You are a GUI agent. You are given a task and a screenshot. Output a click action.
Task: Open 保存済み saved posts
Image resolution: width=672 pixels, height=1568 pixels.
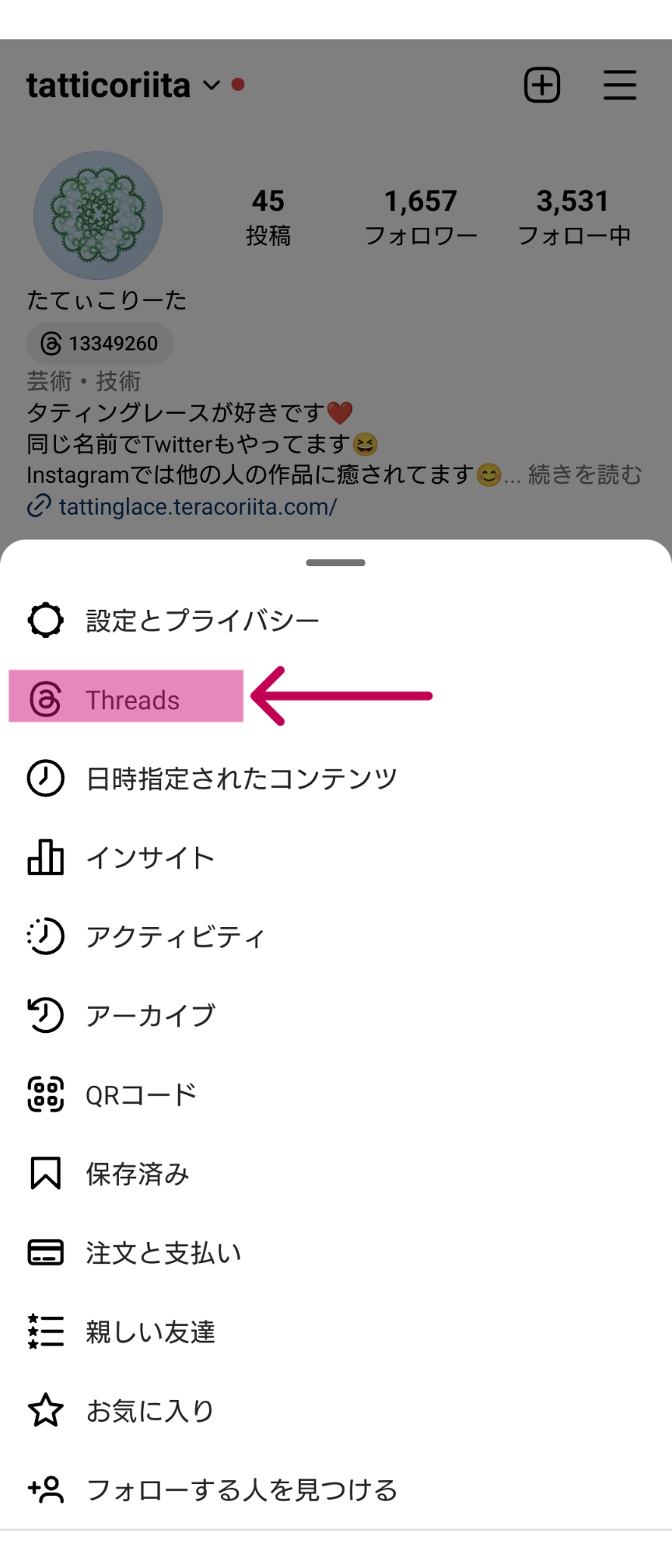pyautogui.click(x=138, y=1174)
